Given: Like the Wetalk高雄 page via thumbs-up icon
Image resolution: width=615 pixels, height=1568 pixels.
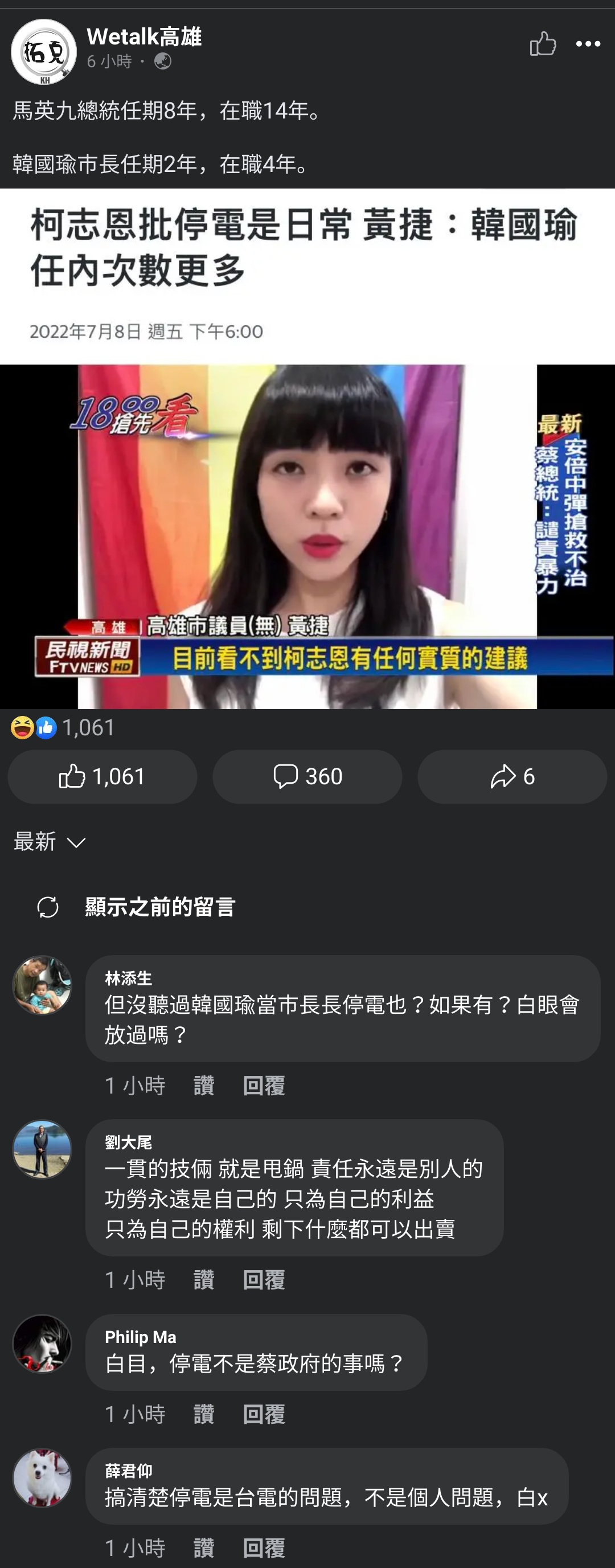Looking at the screenshot, I should pyautogui.click(x=543, y=44).
